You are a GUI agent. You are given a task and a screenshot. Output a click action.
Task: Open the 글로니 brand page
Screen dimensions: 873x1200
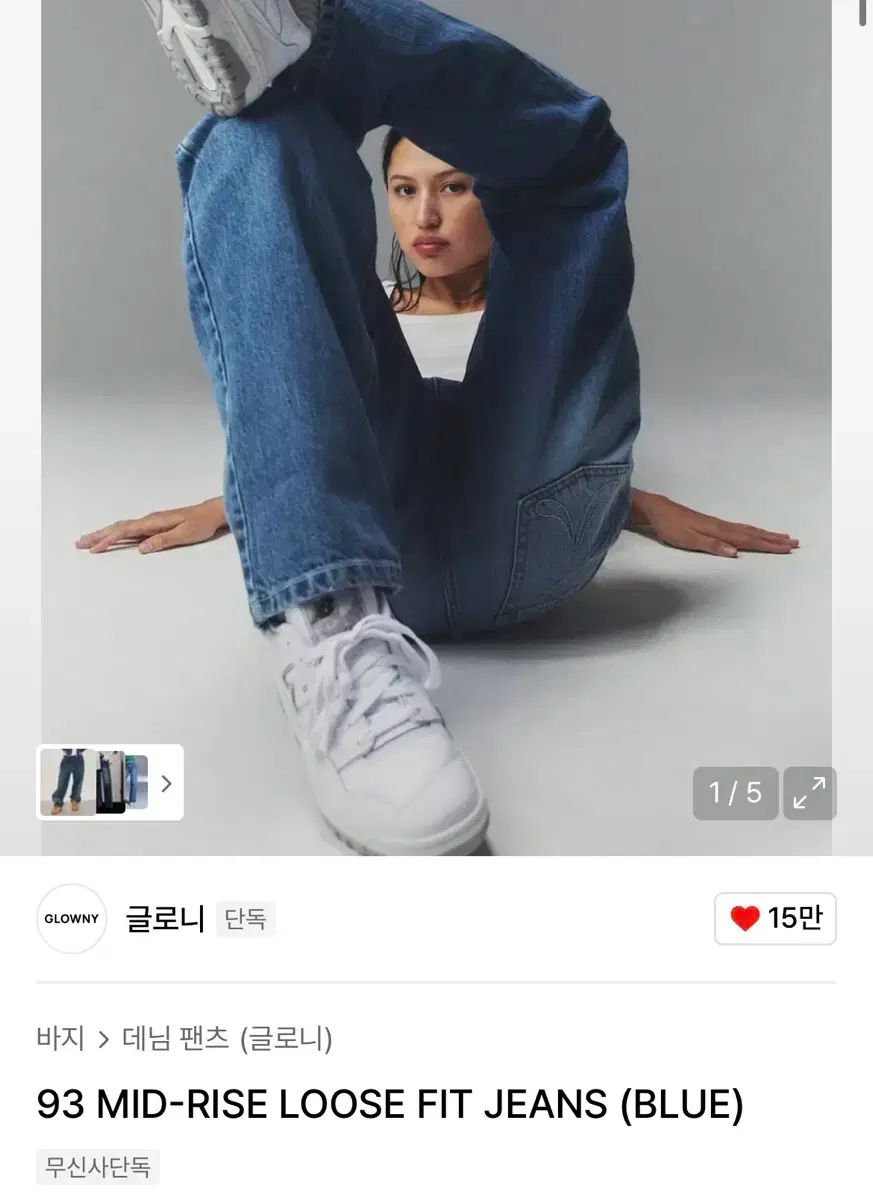[165, 918]
